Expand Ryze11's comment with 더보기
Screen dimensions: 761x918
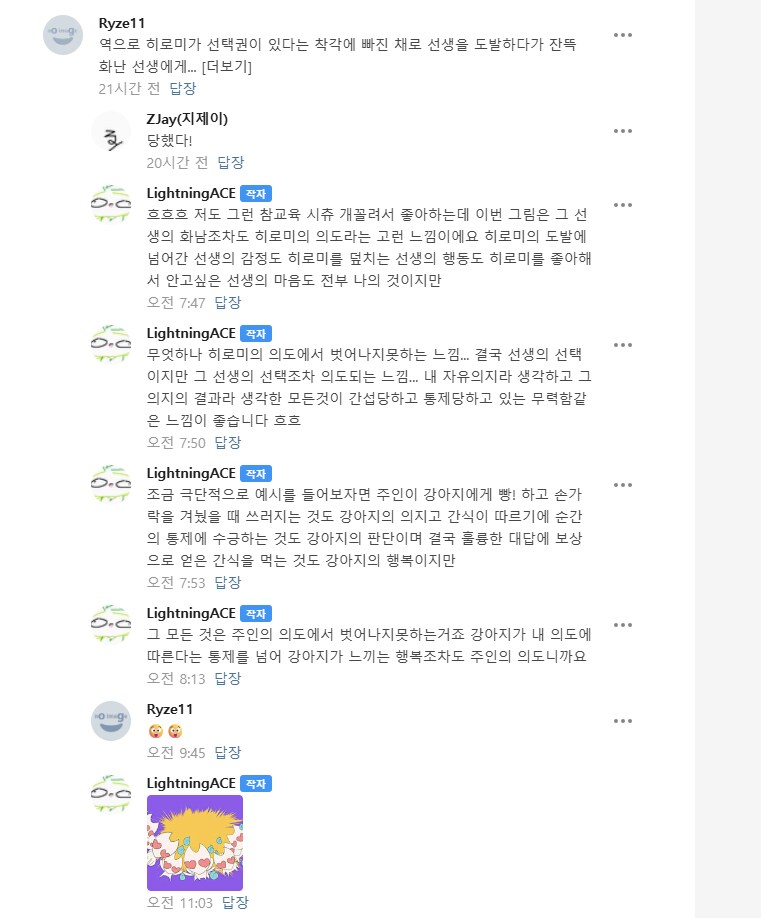pyautogui.click(x=226, y=67)
